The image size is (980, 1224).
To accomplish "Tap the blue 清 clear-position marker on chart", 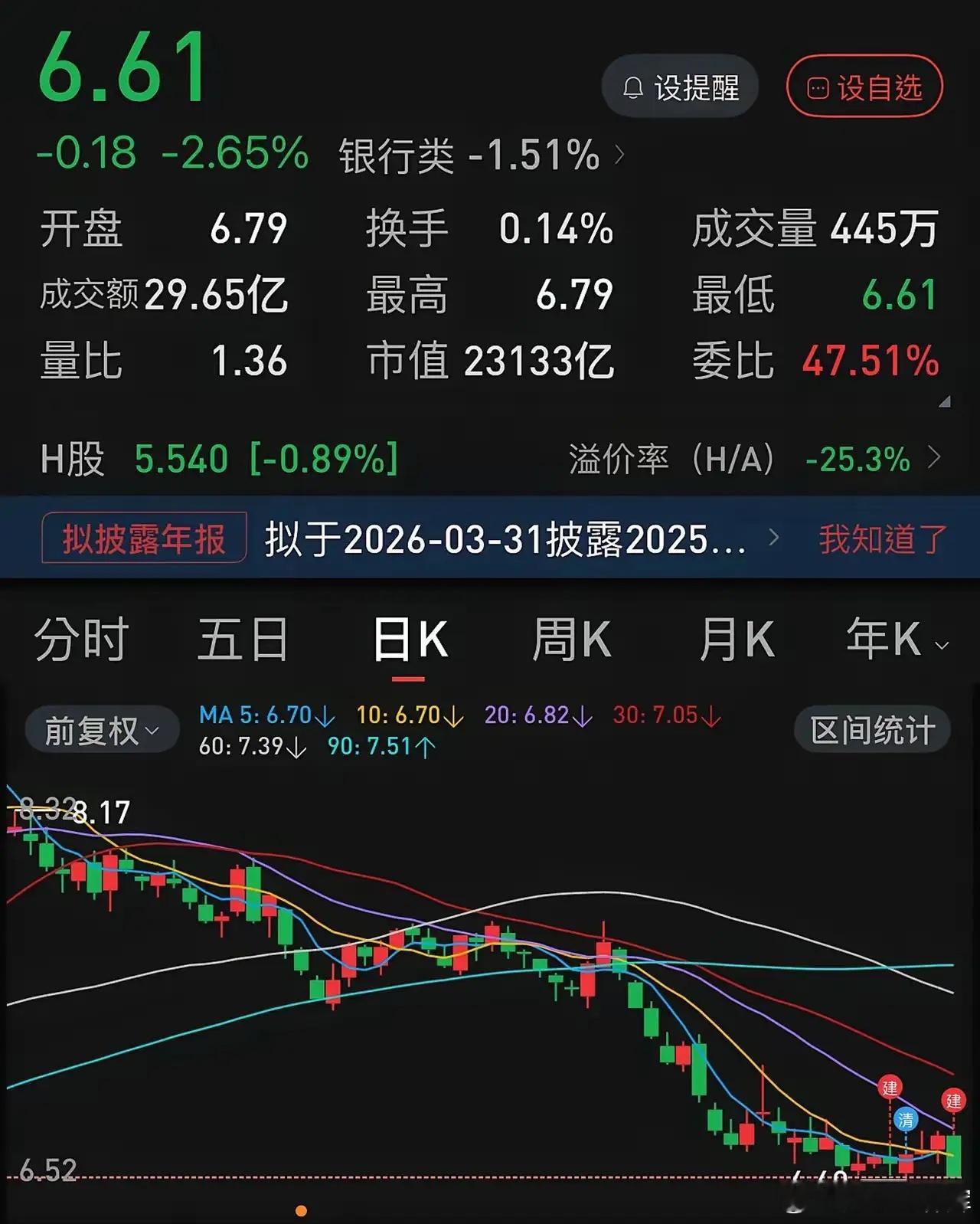I will 906,1120.
